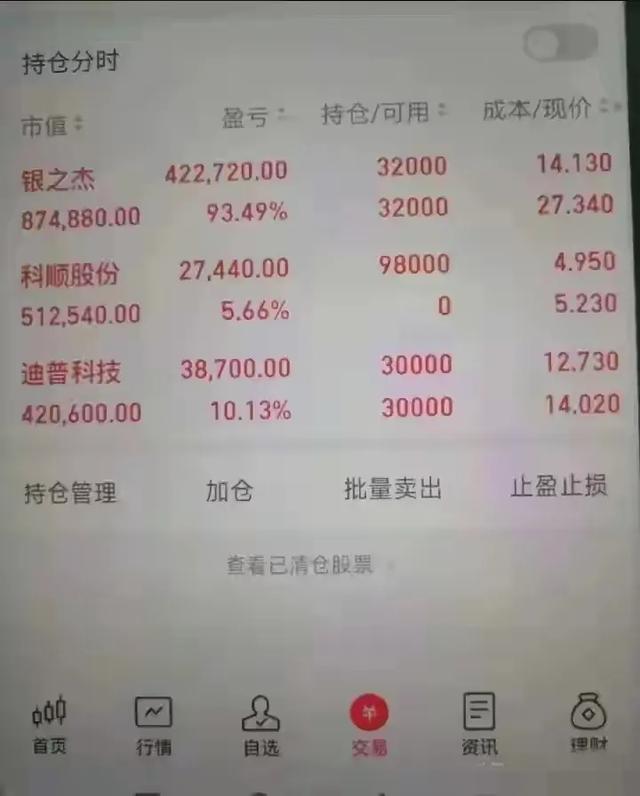Select 批量卖出 batch sell

point(392,489)
